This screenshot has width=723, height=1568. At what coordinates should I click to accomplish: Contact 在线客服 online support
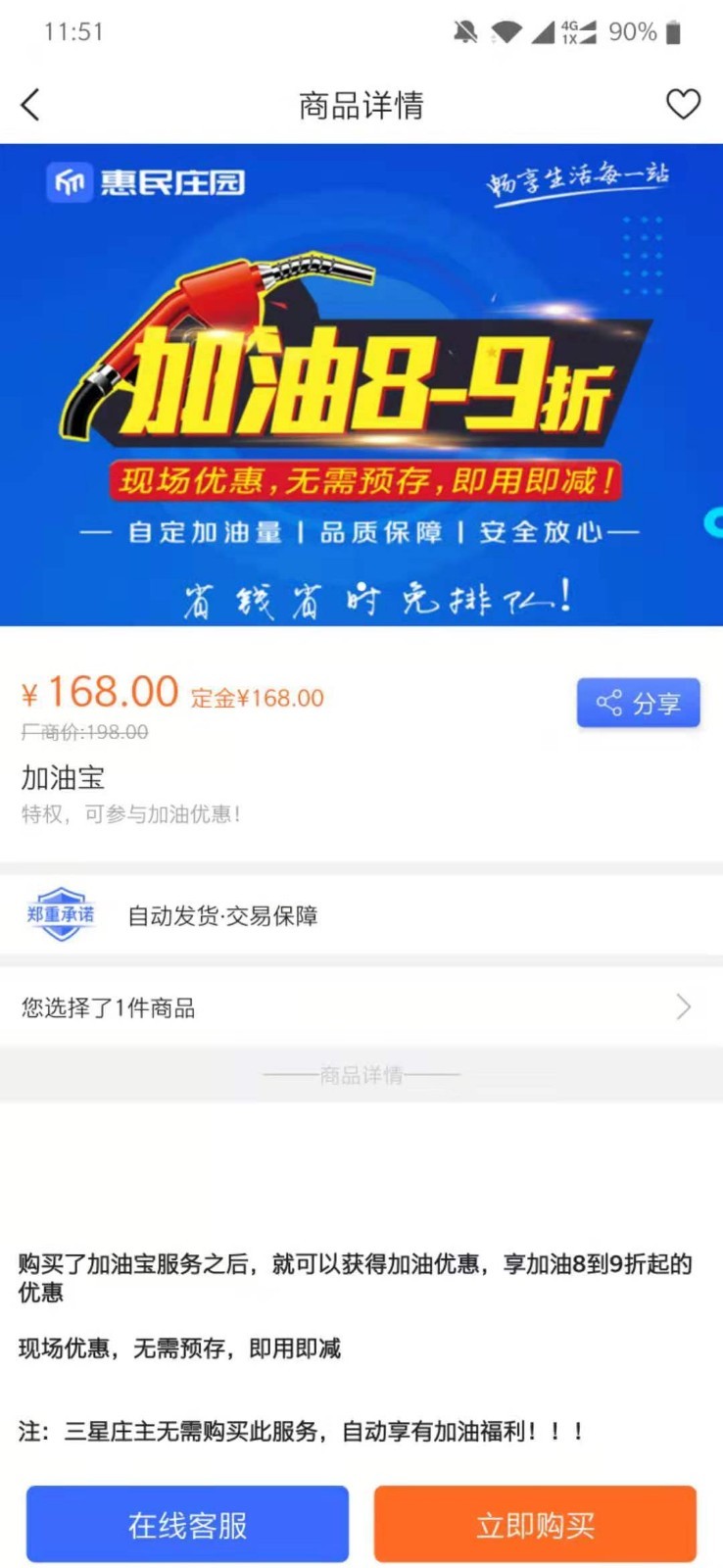(187, 1524)
